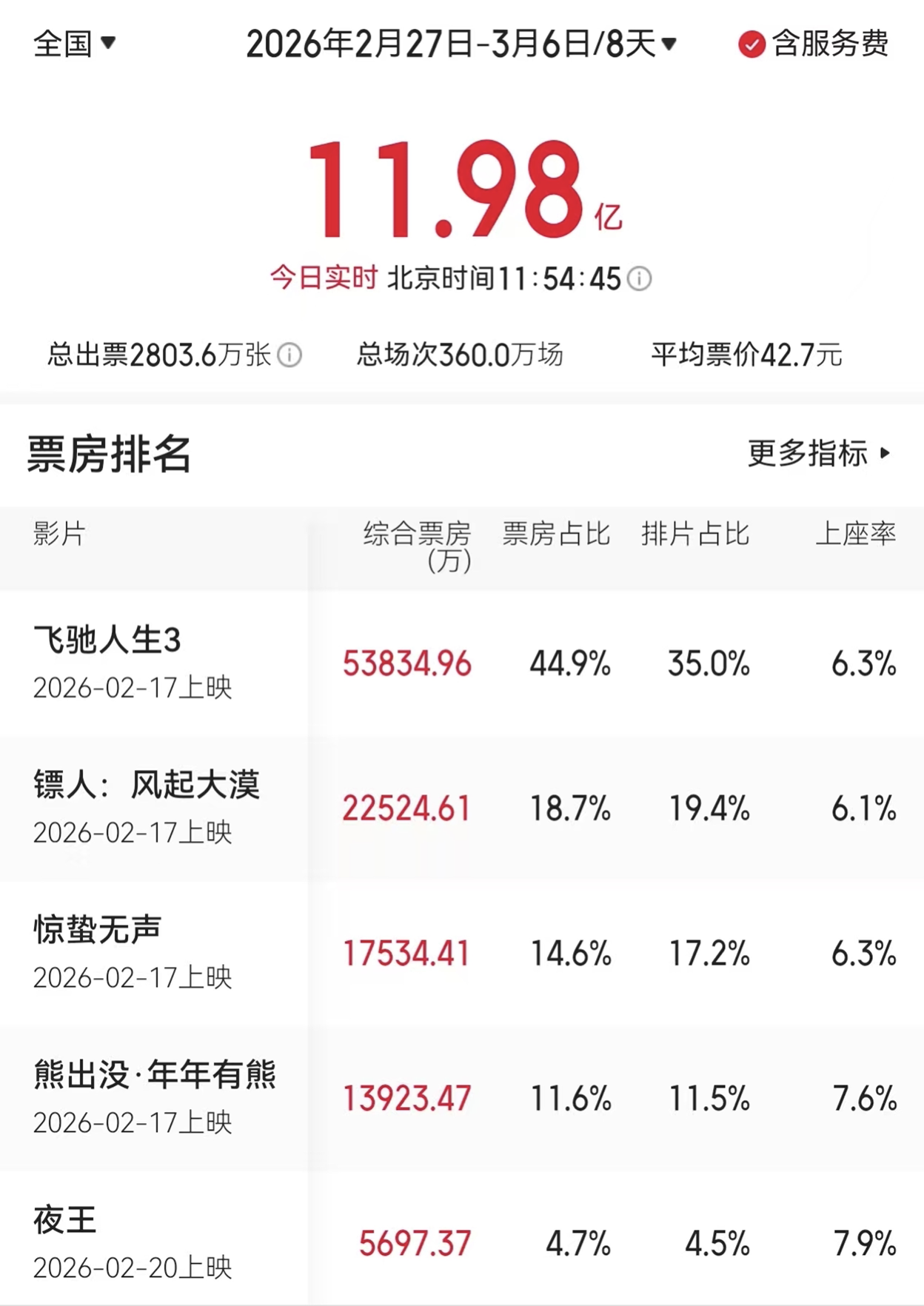Open the 全国 region dropdown
Screen dimensions: 924x1306
(74, 44)
